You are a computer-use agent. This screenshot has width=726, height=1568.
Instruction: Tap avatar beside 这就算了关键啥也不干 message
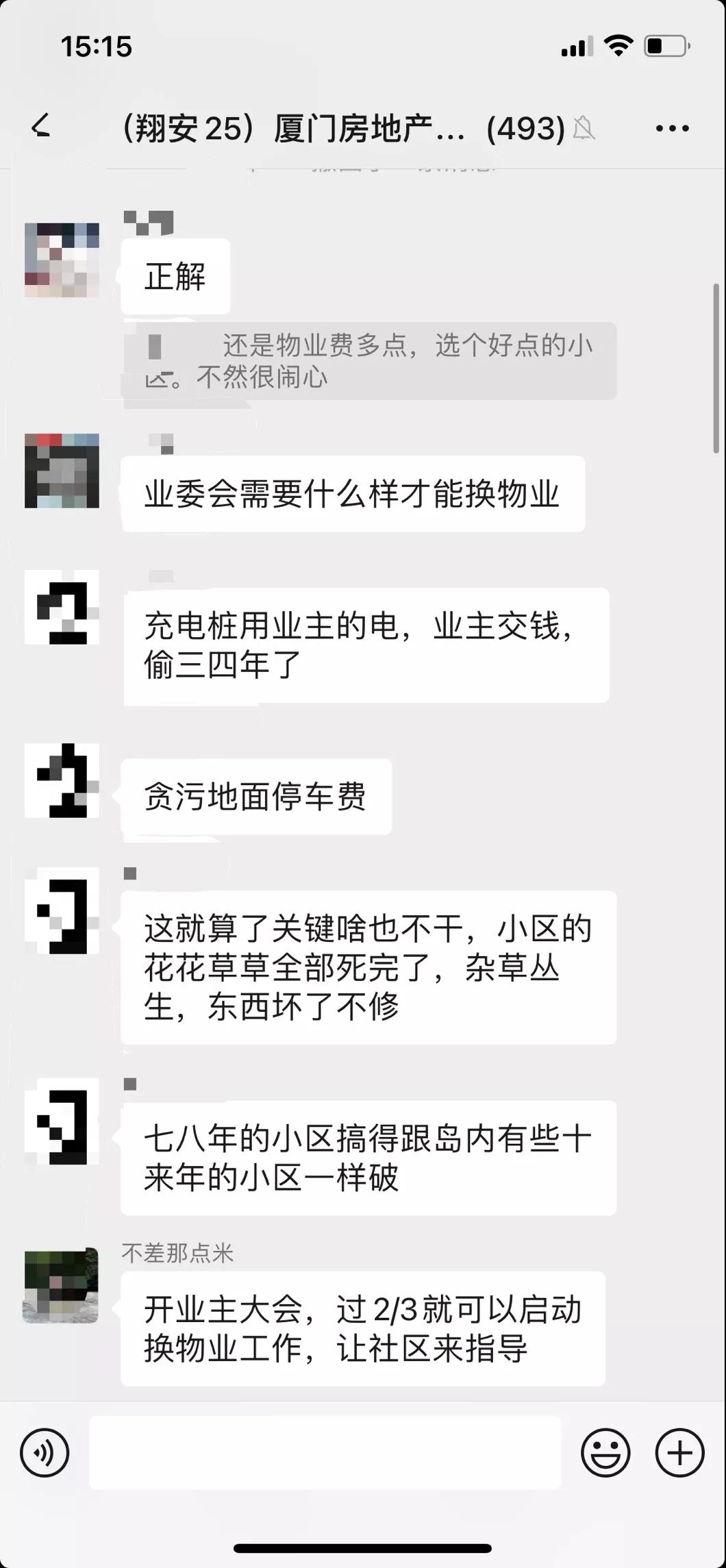tap(62, 910)
